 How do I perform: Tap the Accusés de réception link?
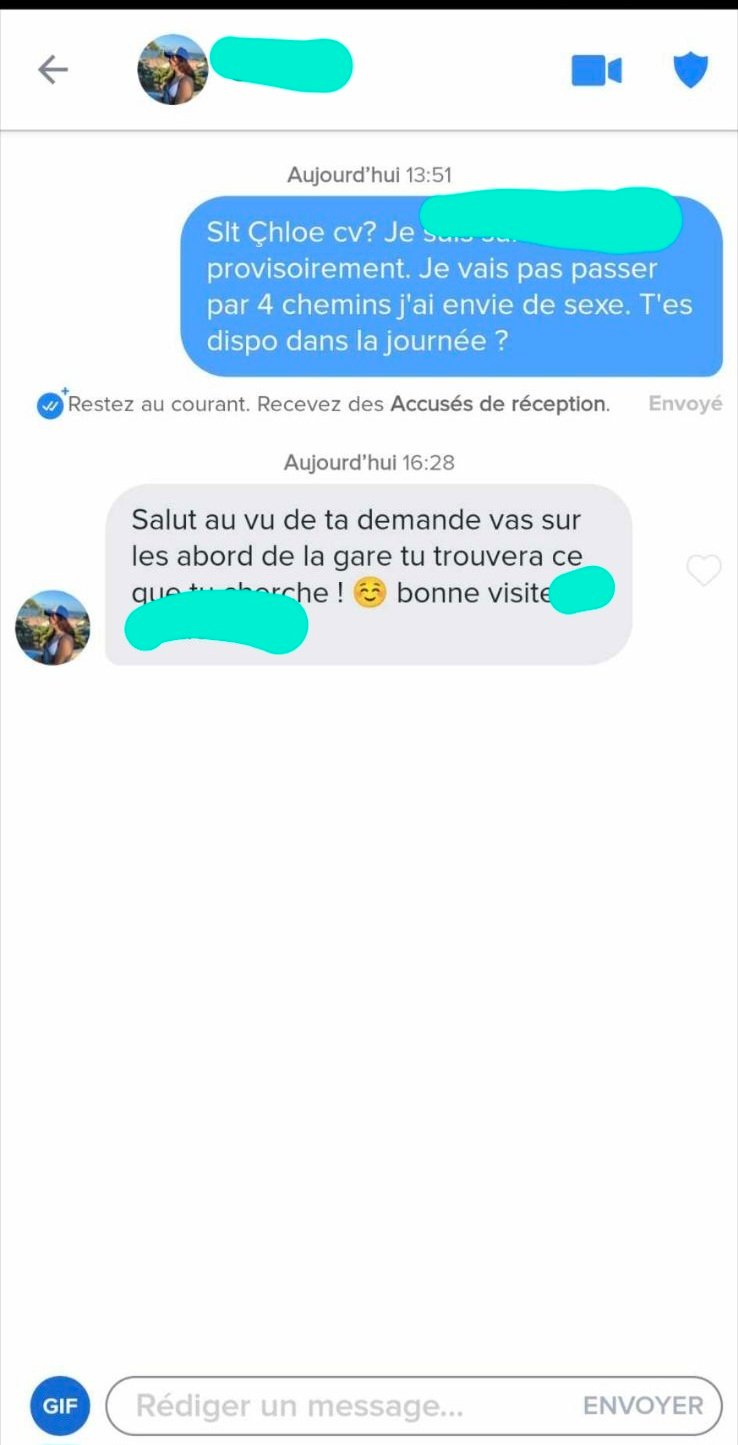click(498, 404)
